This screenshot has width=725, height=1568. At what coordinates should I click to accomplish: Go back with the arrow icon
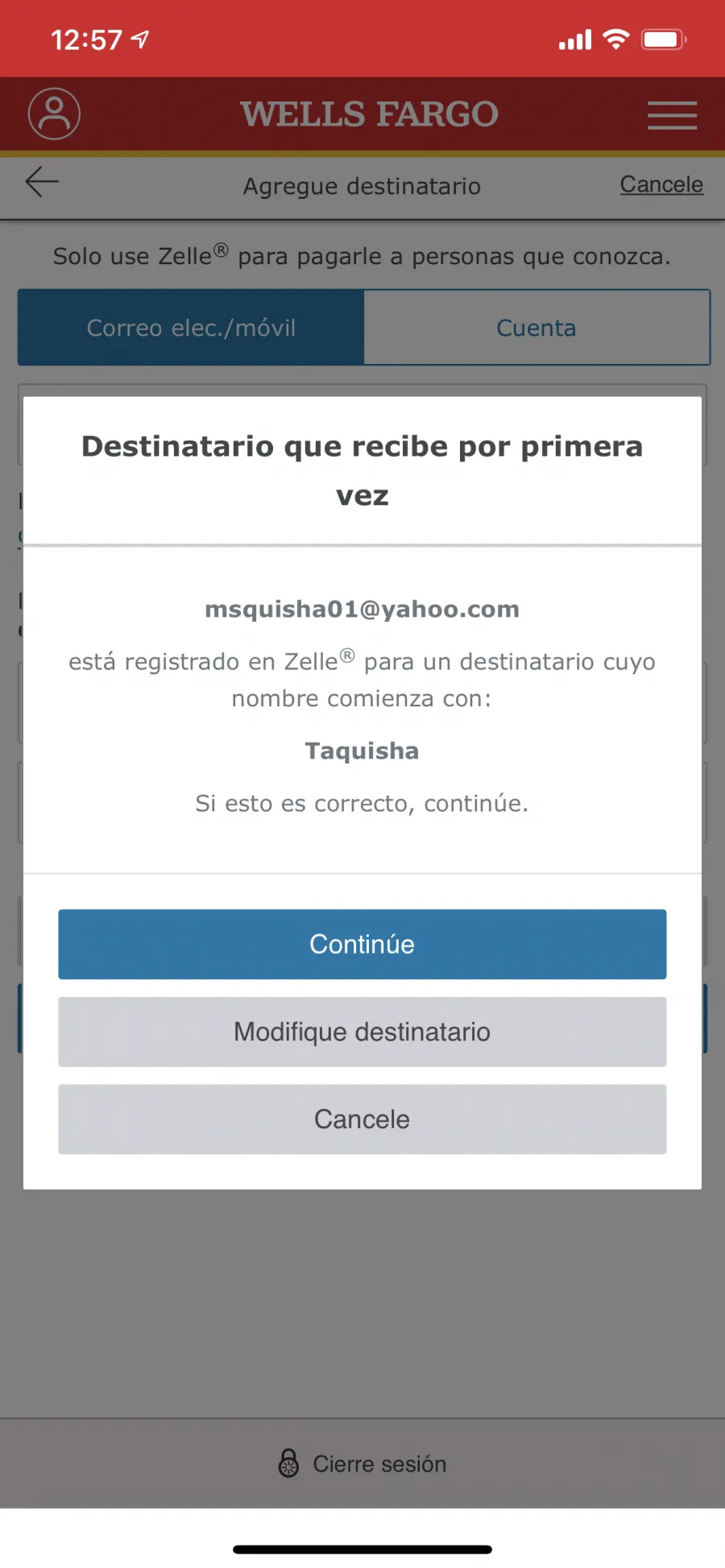42,182
